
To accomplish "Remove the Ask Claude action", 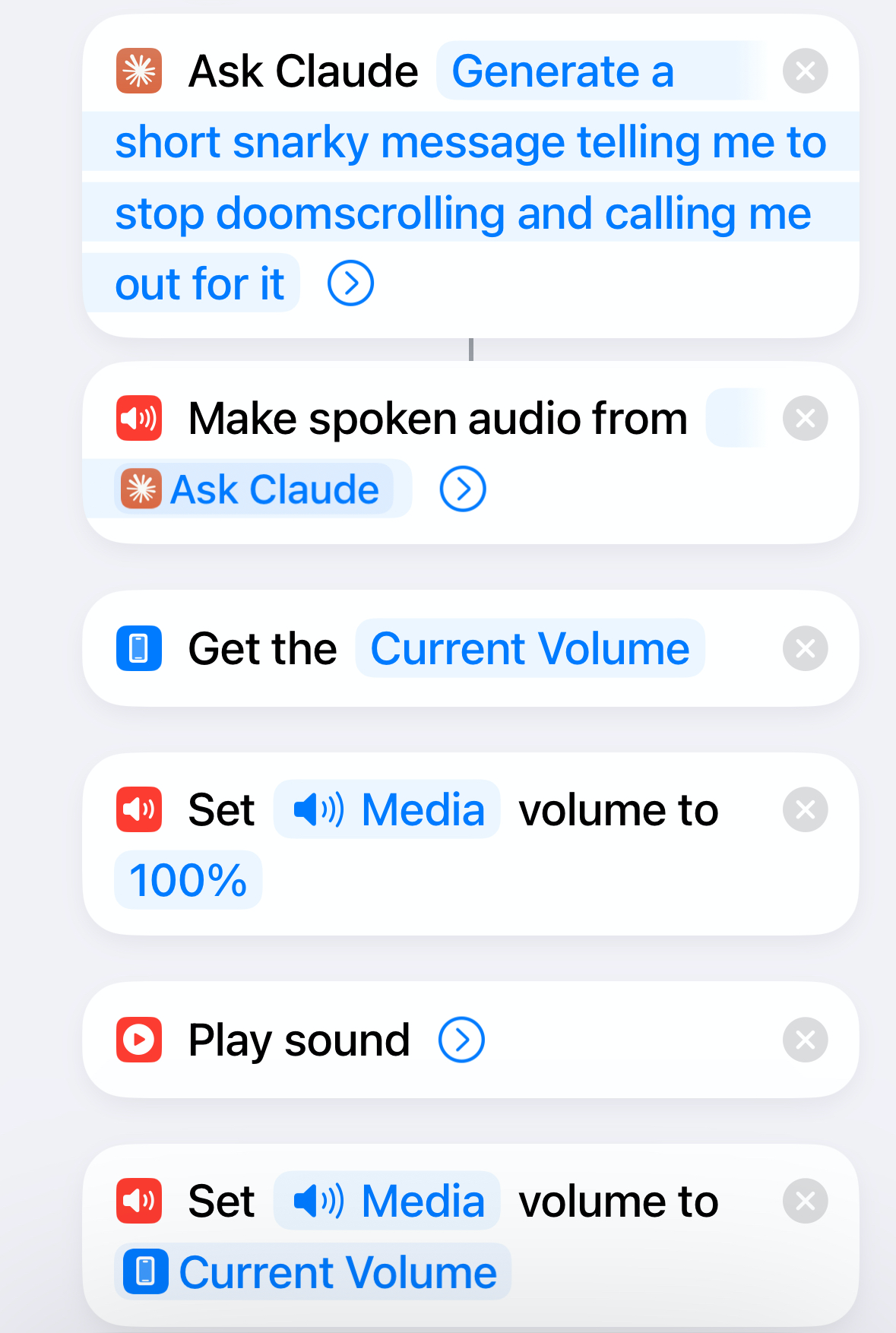I will pyautogui.click(x=805, y=71).
